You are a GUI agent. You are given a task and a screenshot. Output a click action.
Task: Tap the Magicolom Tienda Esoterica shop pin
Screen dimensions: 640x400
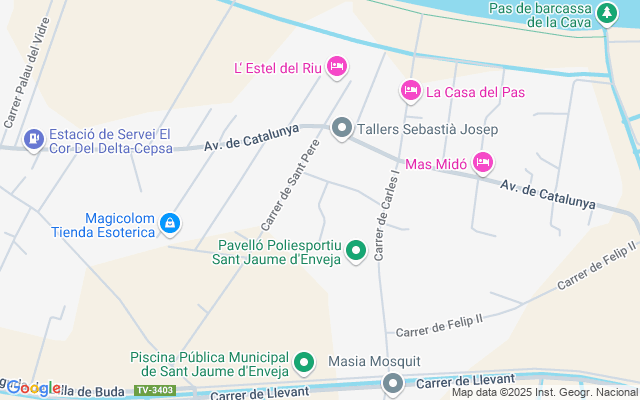coord(170,223)
